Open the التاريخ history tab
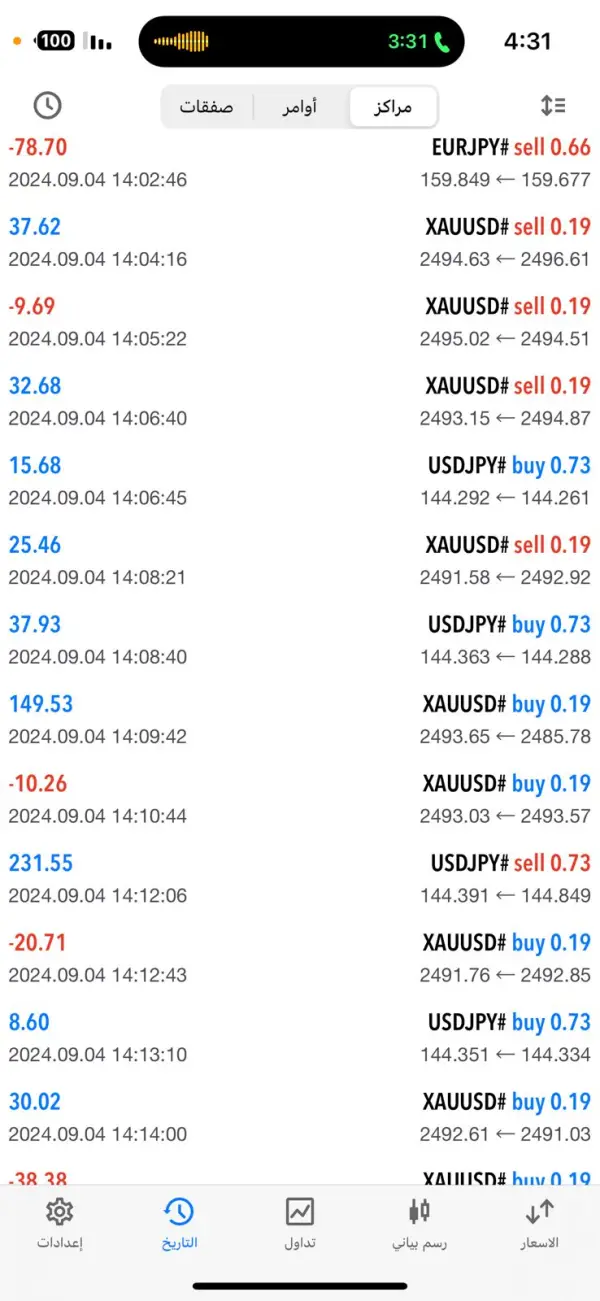 tap(179, 1224)
